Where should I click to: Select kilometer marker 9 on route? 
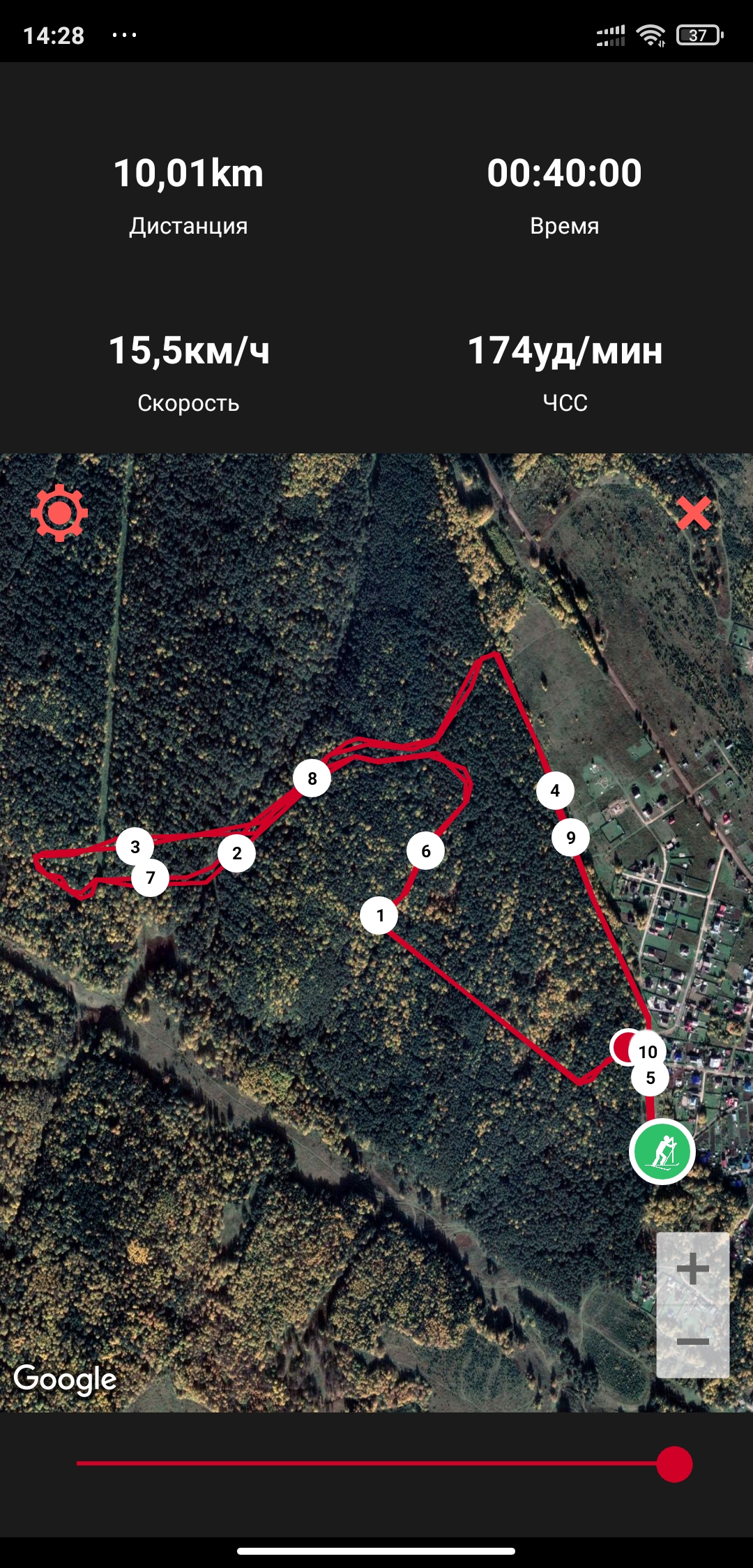click(570, 838)
